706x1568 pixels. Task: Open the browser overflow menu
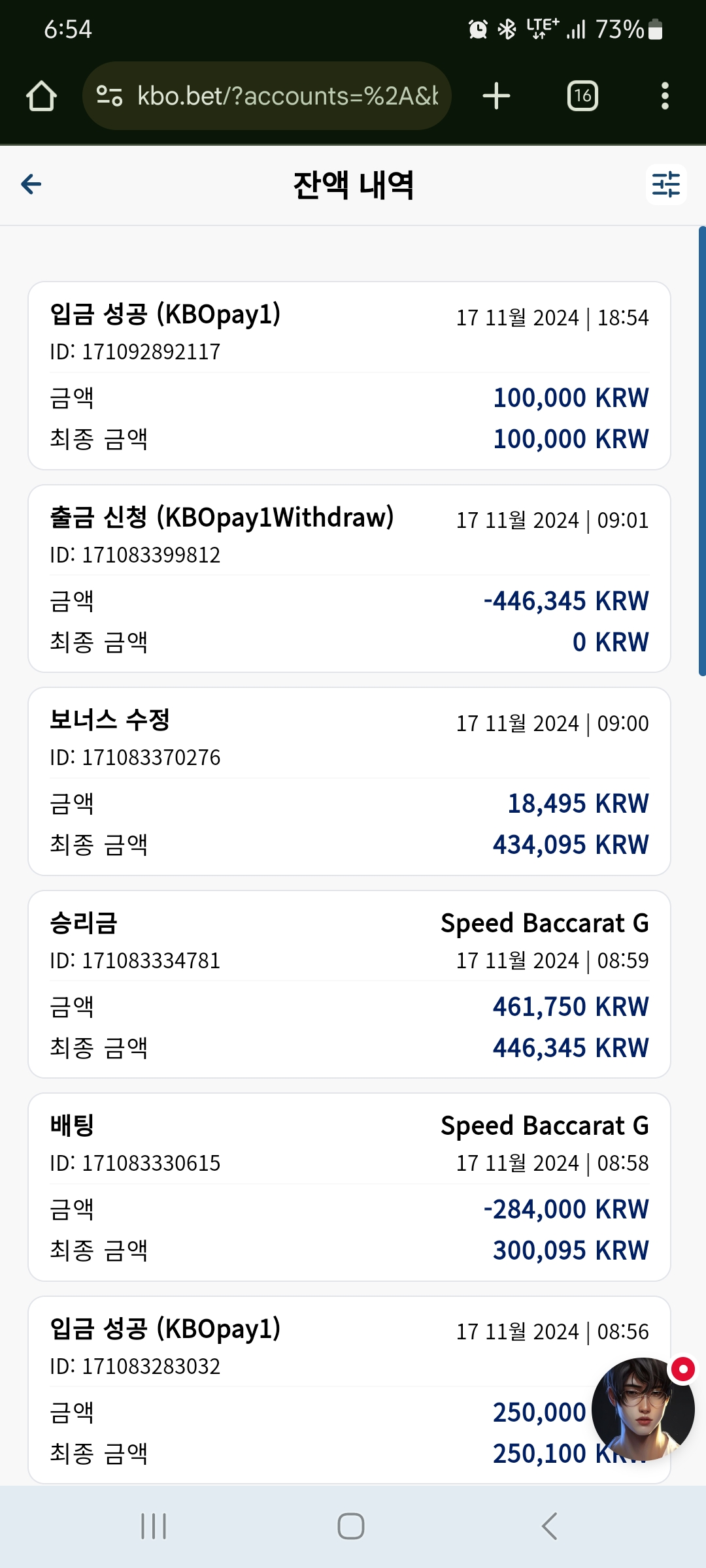[x=665, y=96]
